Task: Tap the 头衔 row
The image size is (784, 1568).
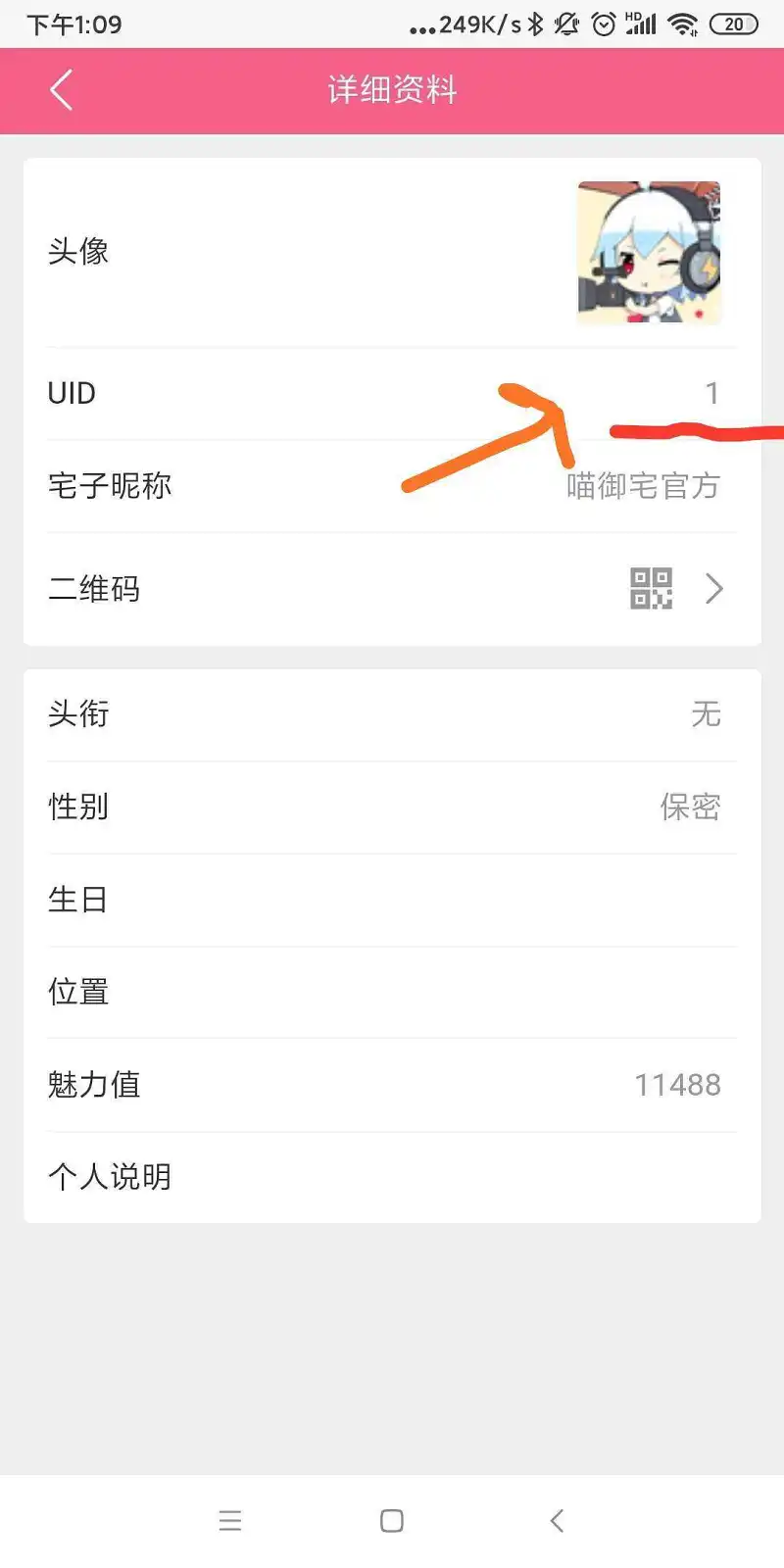Action: [x=392, y=713]
